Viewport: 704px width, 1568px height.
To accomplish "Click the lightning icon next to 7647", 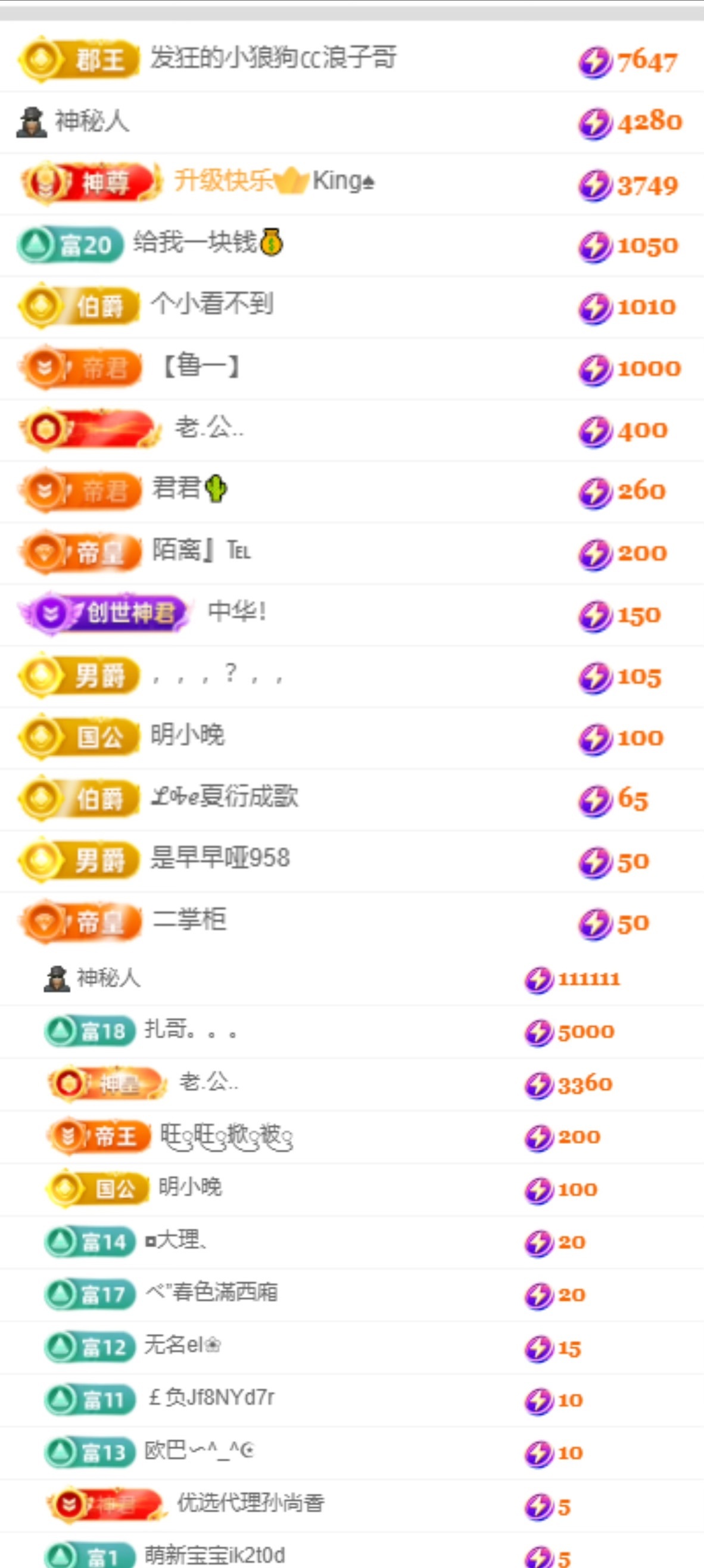I will click(x=596, y=61).
